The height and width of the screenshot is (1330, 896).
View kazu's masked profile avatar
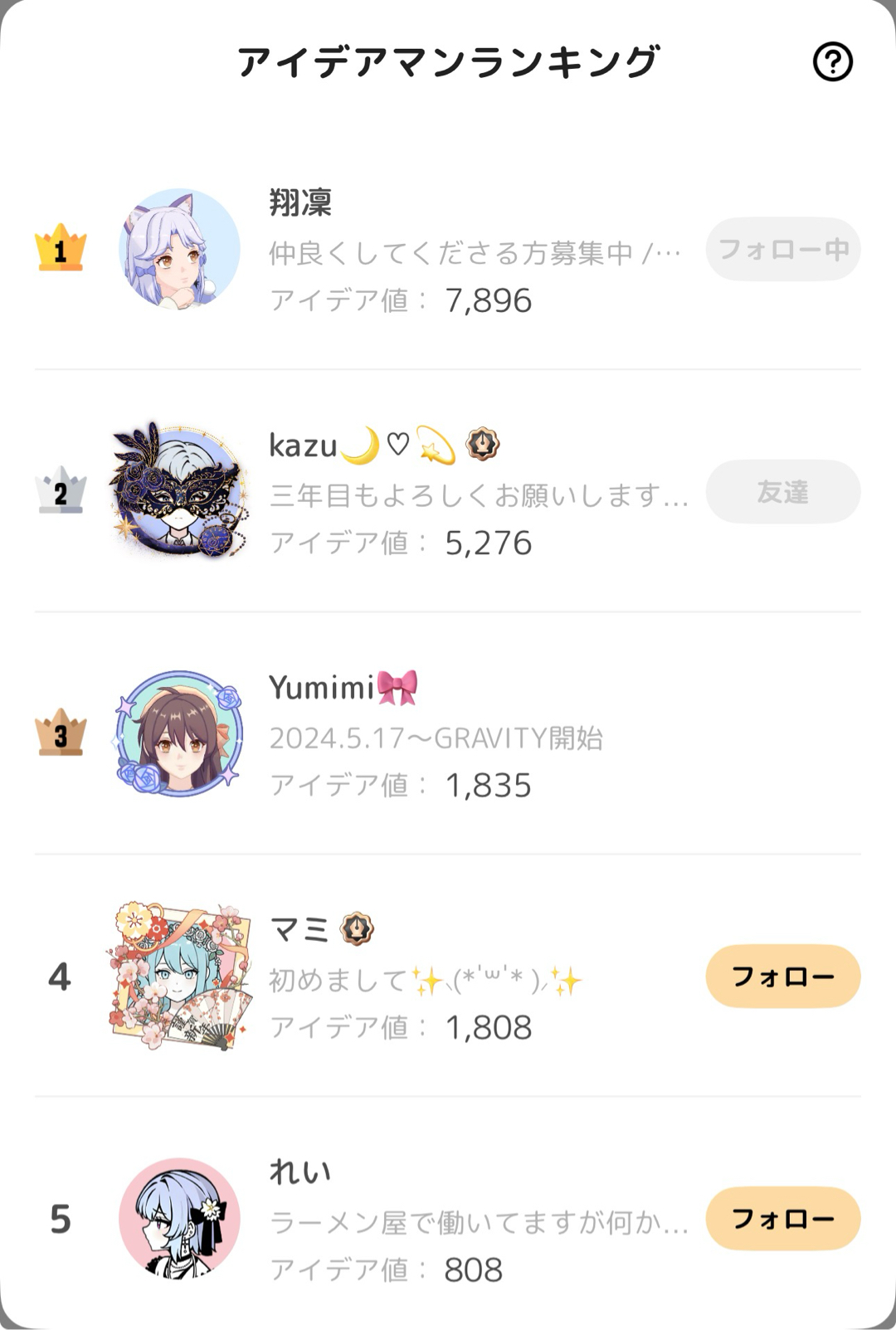click(x=179, y=490)
